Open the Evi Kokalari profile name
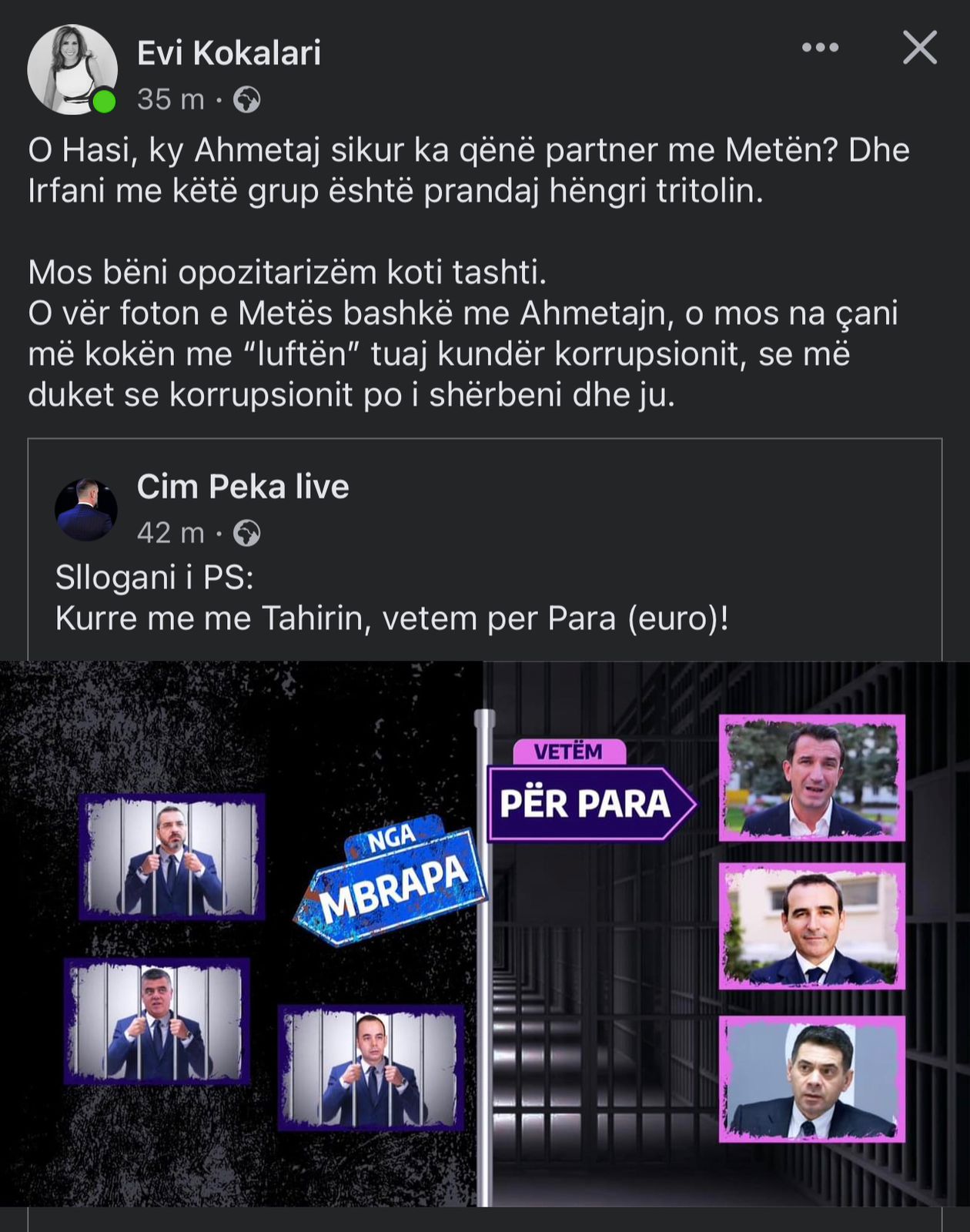The image size is (970, 1232). tap(229, 53)
